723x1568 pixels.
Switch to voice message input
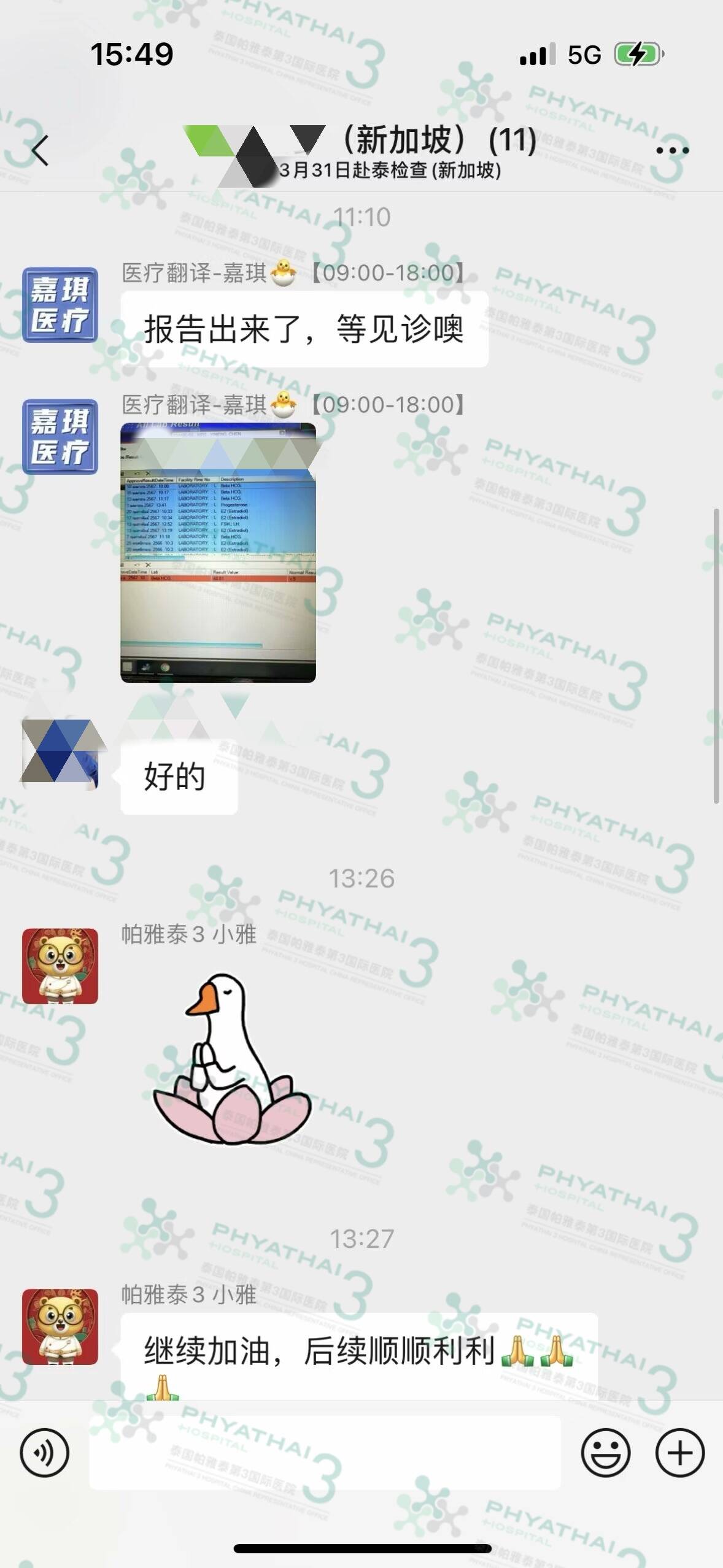coord(44,1453)
